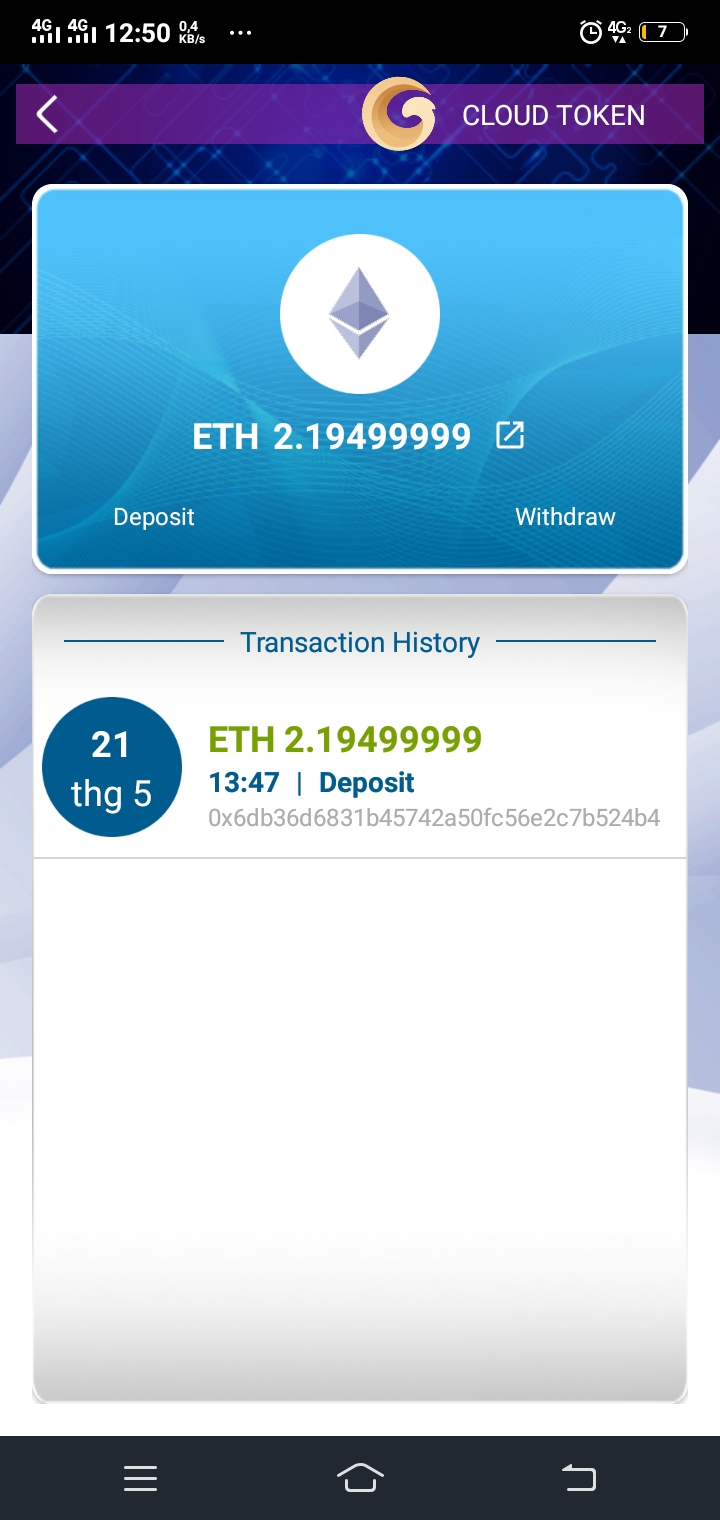Tap the system back button
The image size is (720, 1520).
point(578,1478)
